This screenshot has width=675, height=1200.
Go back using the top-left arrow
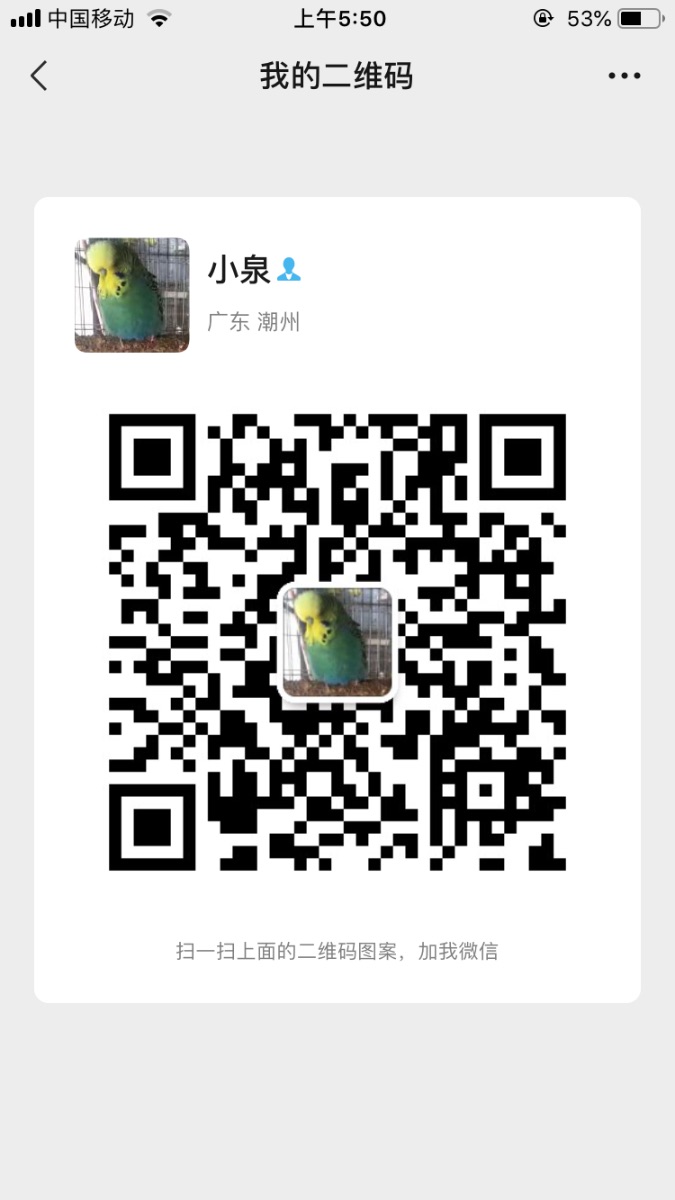pos(39,76)
